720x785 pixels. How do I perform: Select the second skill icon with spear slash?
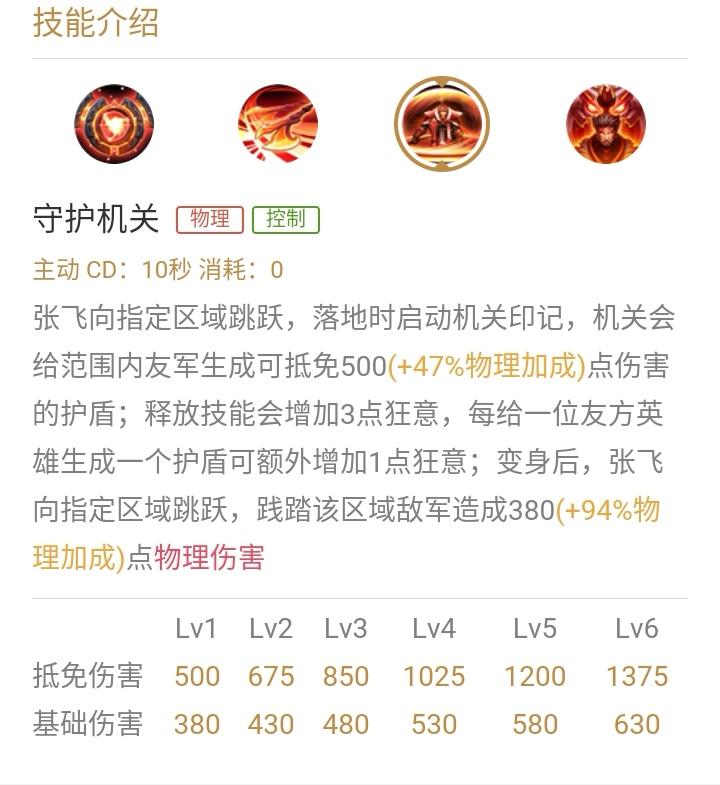click(278, 124)
